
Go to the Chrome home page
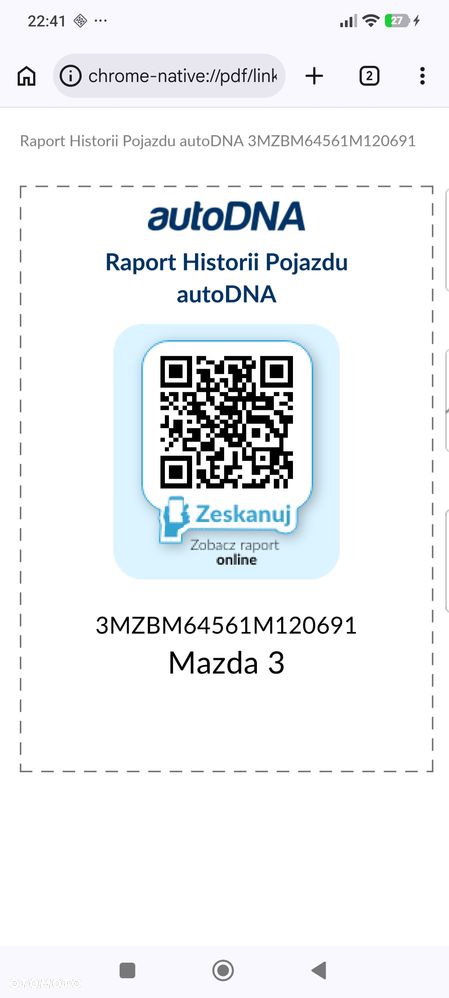point(26,76)
